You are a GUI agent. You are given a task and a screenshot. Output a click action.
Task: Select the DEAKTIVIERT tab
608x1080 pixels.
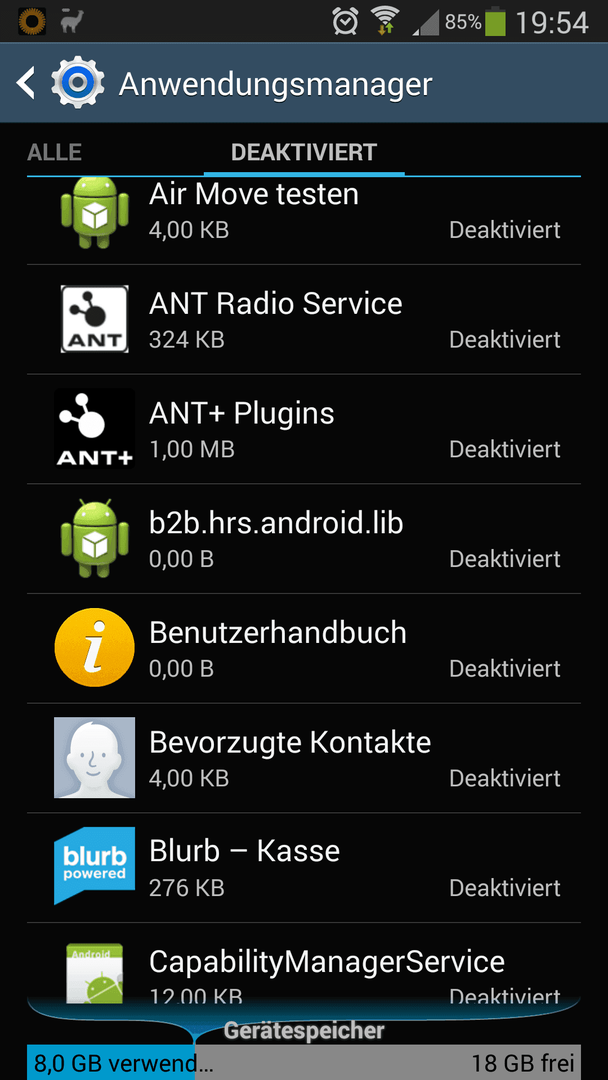[304, 152]
